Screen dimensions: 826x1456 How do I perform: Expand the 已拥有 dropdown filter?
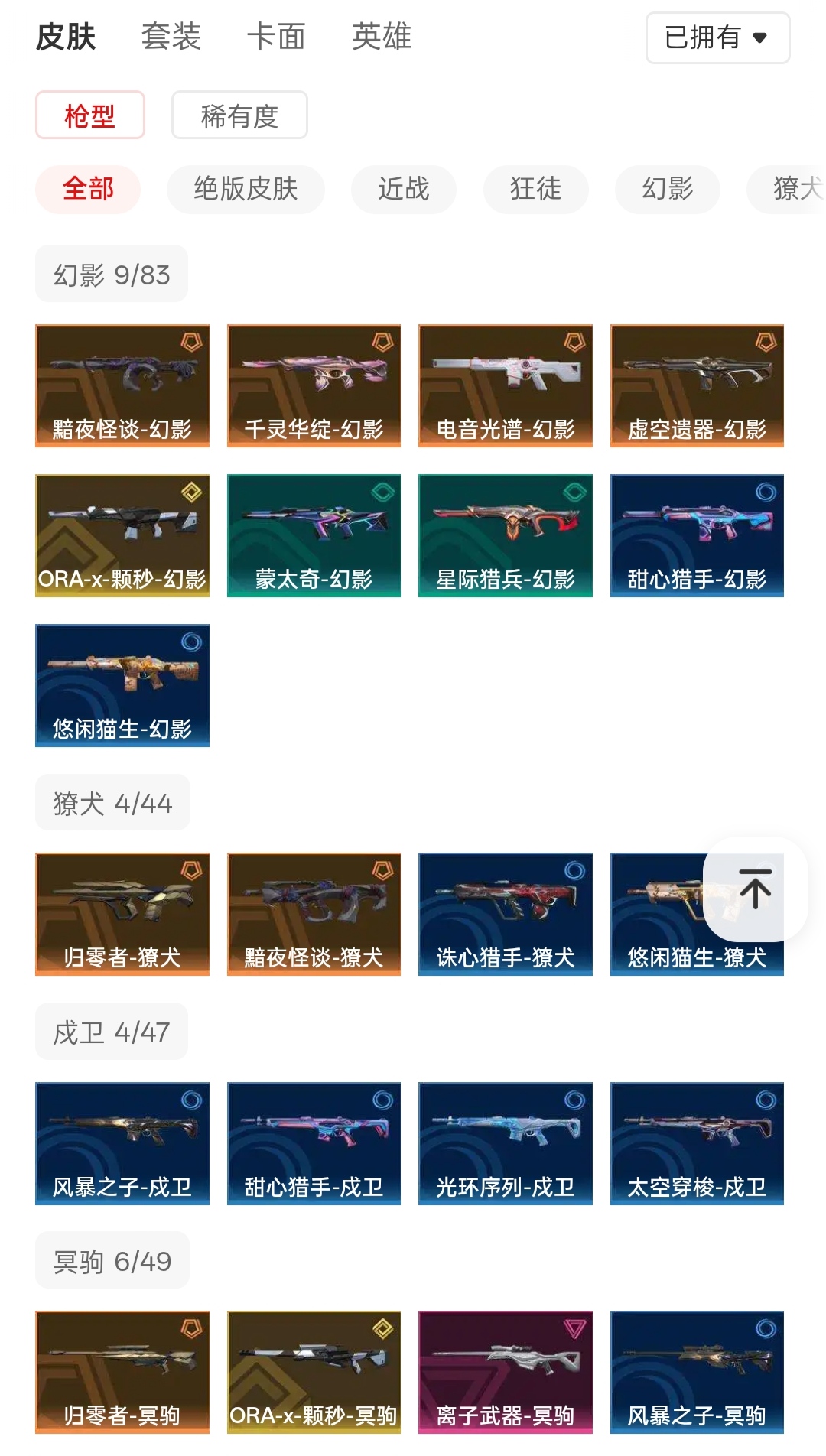[717, 37]
